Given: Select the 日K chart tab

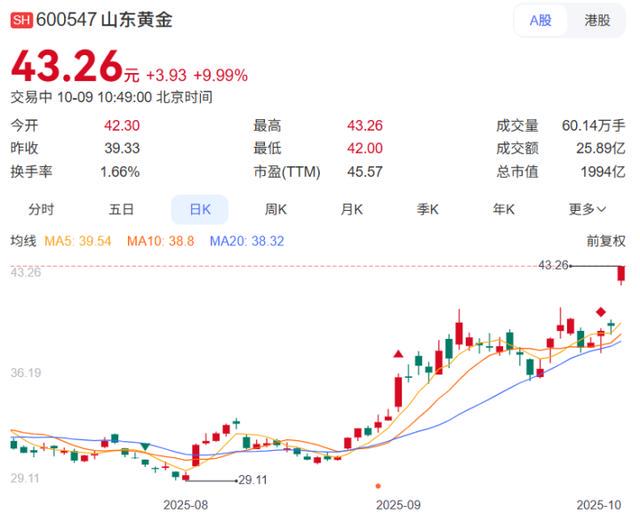Looking at the screenshot, I should 199,209.
